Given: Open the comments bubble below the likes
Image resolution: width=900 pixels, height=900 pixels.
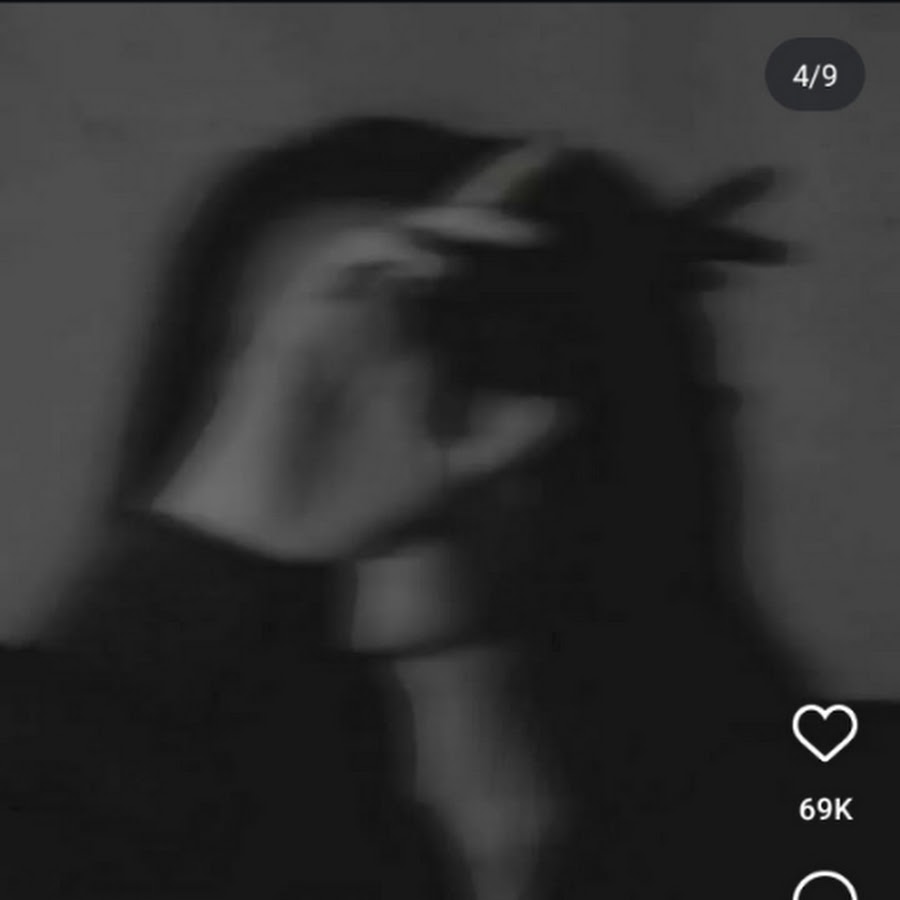Looking at the screenshot, I should [x=825, y=888].
